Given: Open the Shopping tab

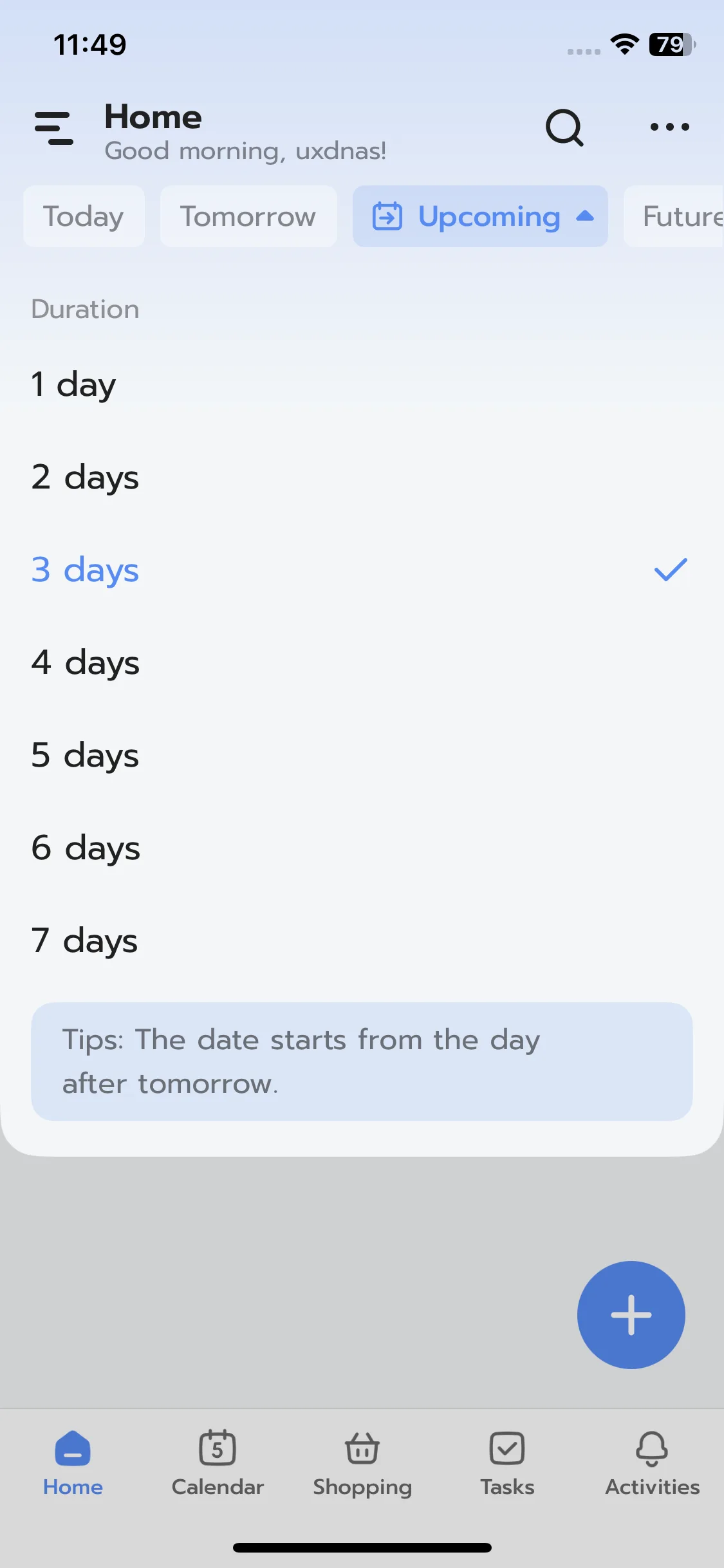Looking at the screenshot, I should [x=362, y=1462].
